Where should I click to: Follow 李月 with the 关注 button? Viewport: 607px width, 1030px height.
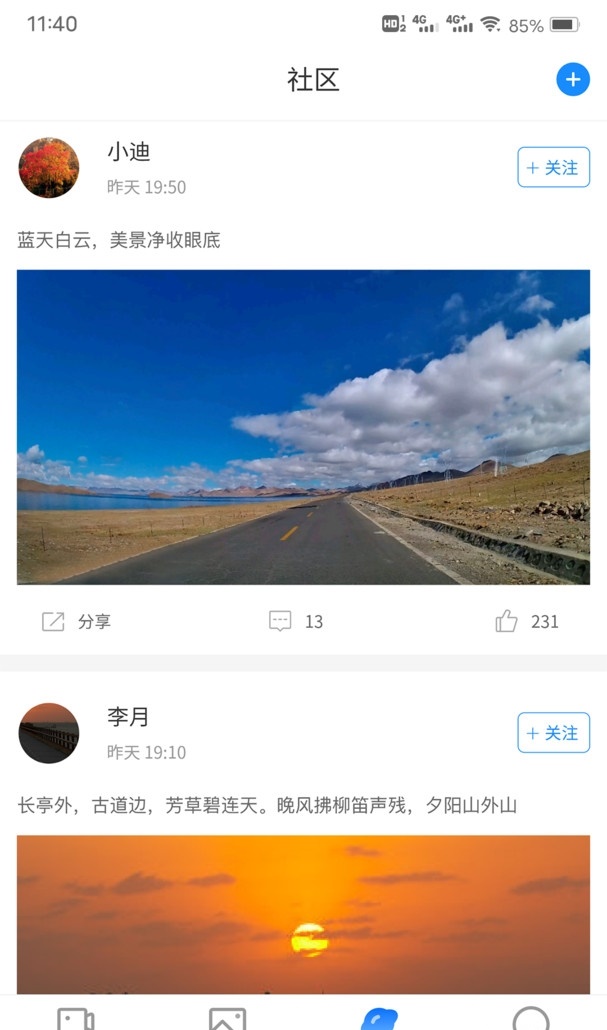[x=553, y=732]
